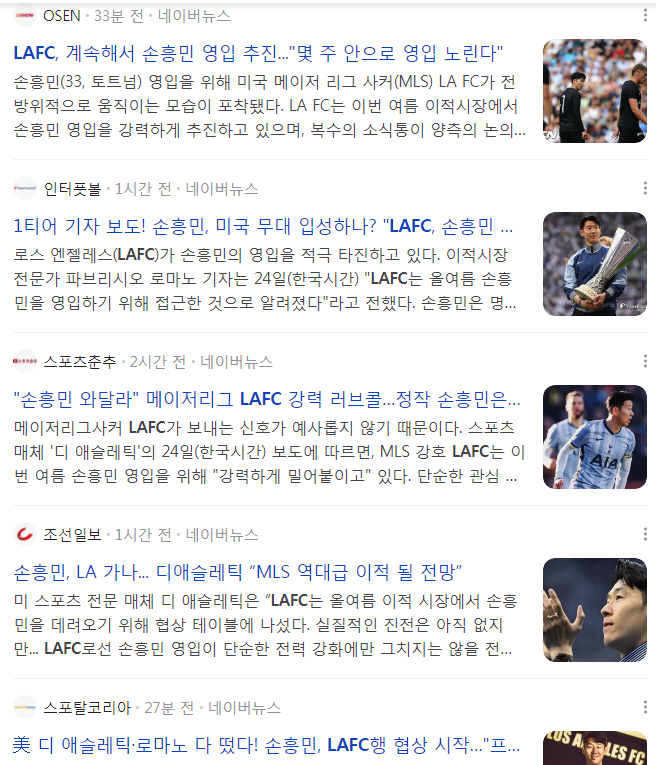Visit the 스포탈코리아 publisher page

tap(86, 707)
